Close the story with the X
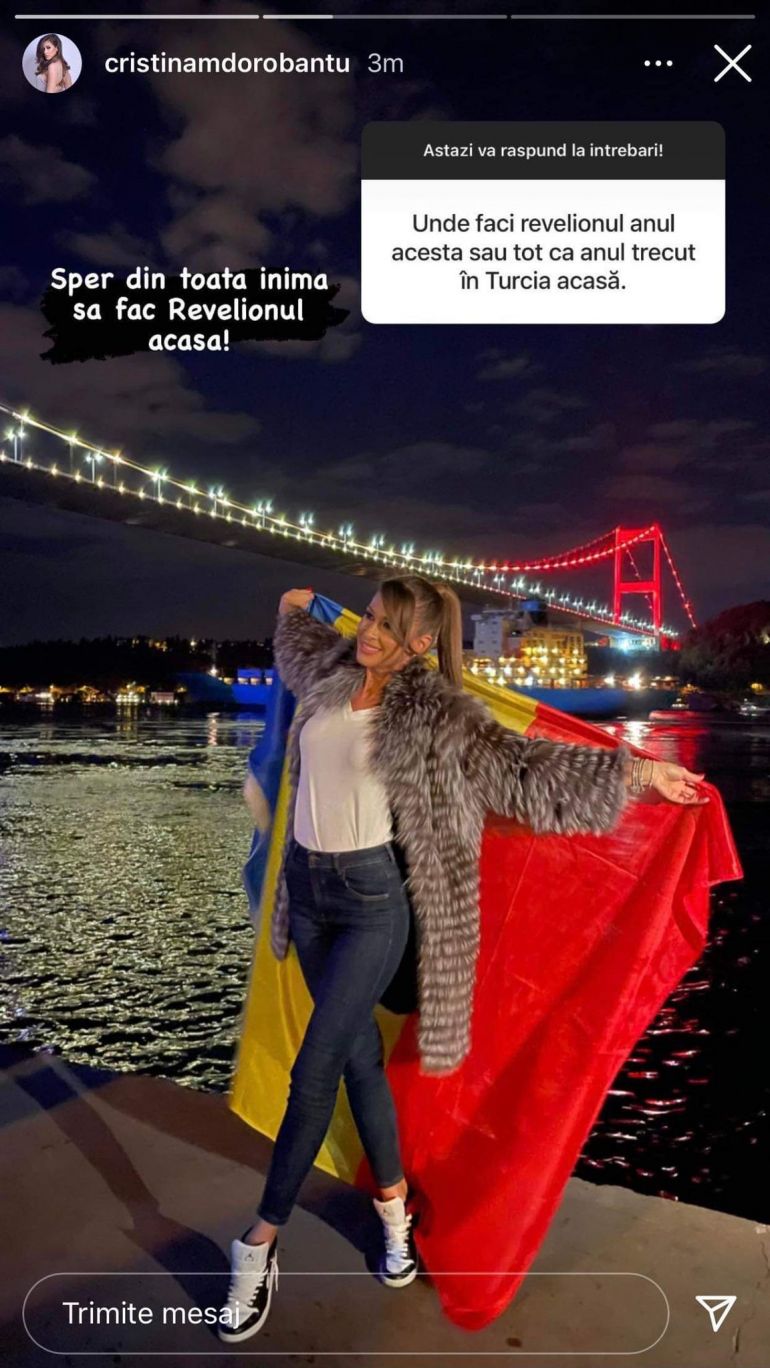This screenshot has height=1368, width=770. pos(732,63)
